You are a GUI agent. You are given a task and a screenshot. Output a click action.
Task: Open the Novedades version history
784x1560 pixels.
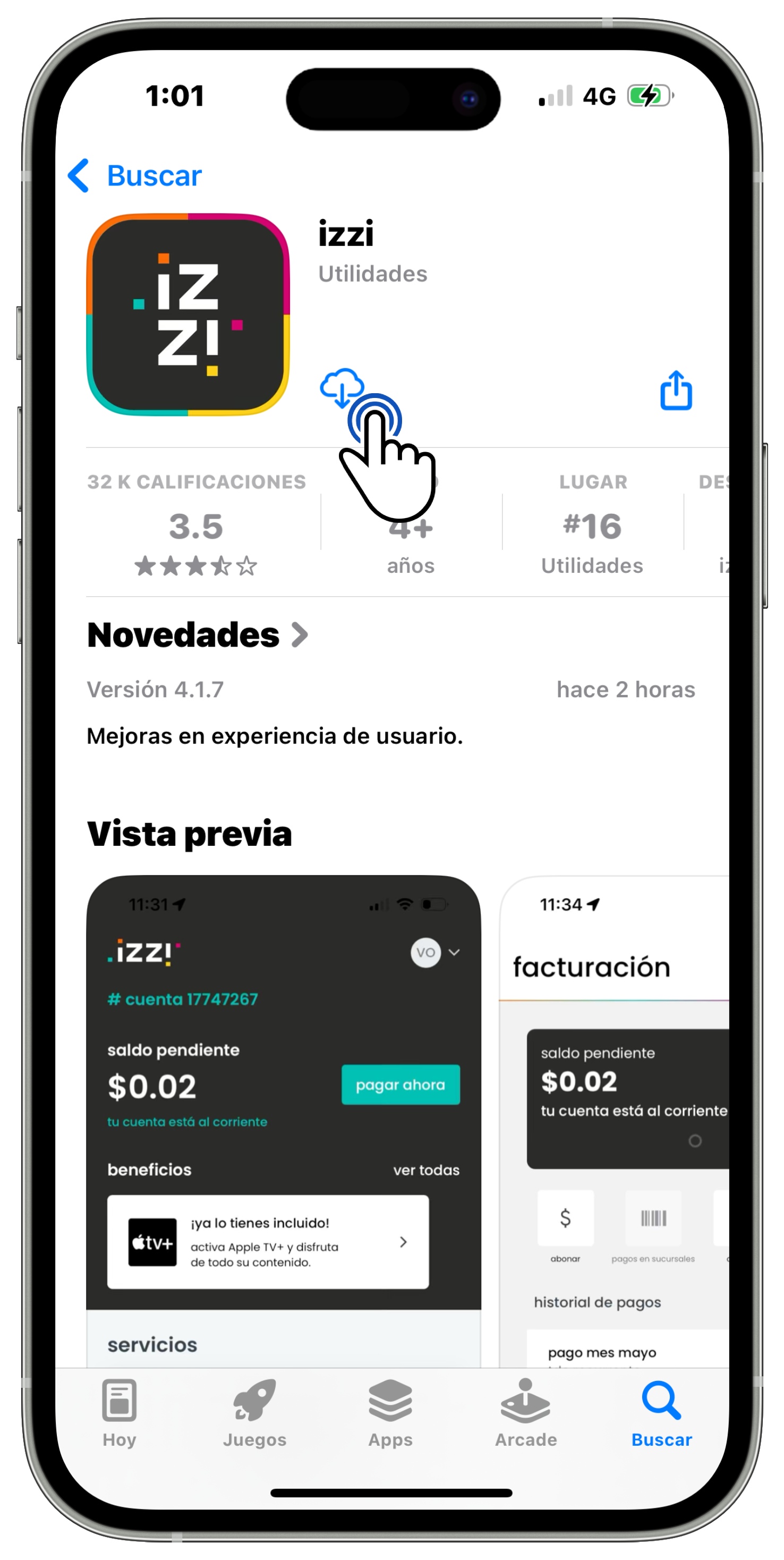(198, 634)
